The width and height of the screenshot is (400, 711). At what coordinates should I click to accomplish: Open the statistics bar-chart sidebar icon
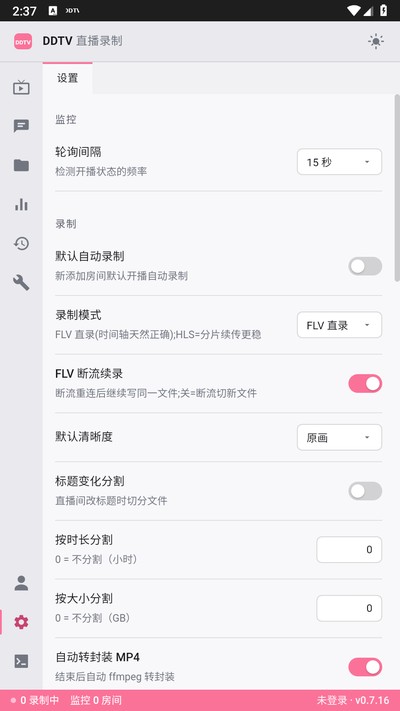21,205
